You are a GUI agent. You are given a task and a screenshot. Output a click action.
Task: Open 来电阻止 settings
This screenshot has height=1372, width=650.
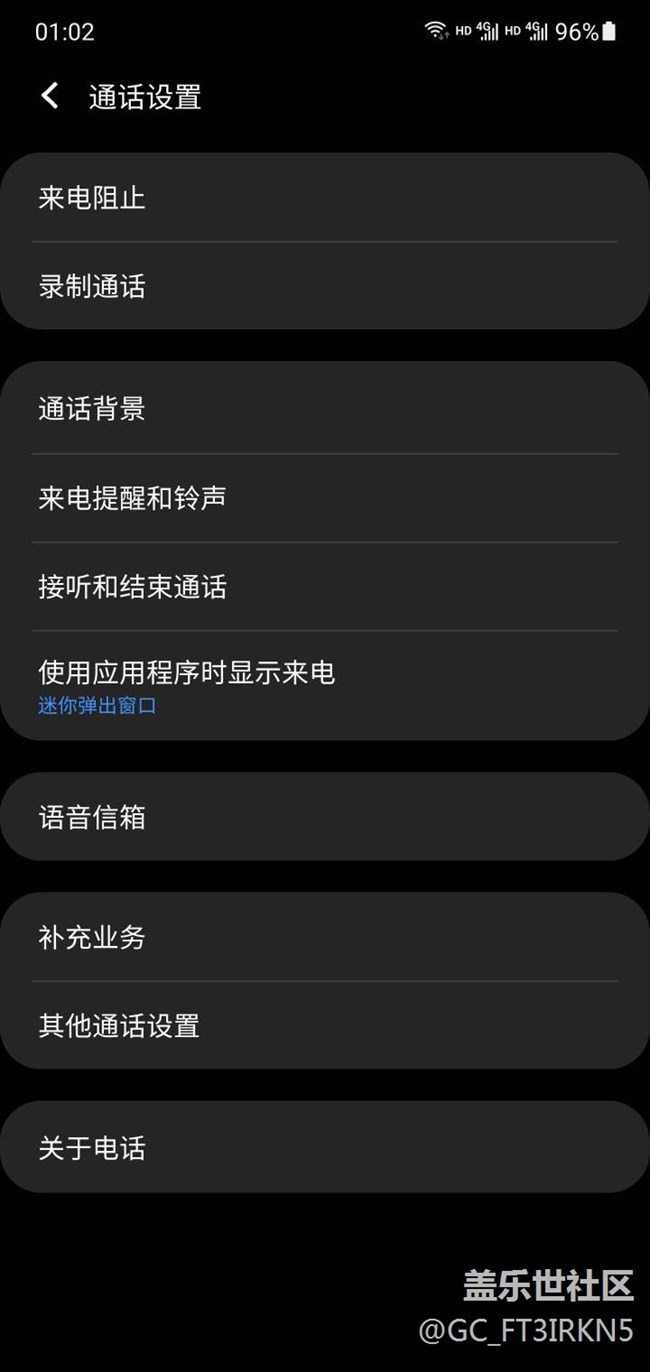(x=325, y=197)
